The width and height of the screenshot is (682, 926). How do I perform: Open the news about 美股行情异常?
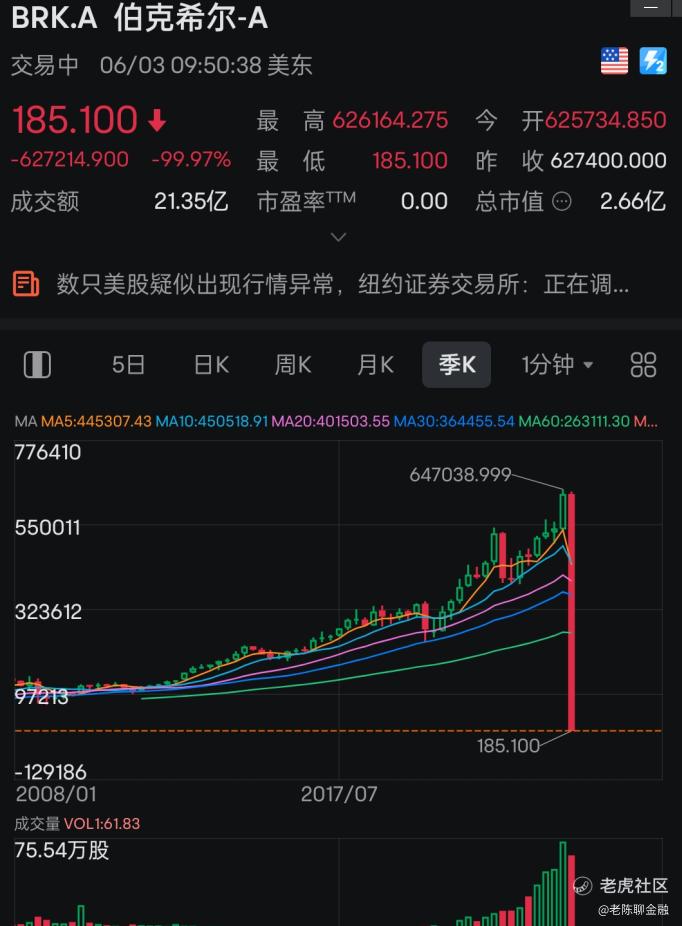point(342,284)
